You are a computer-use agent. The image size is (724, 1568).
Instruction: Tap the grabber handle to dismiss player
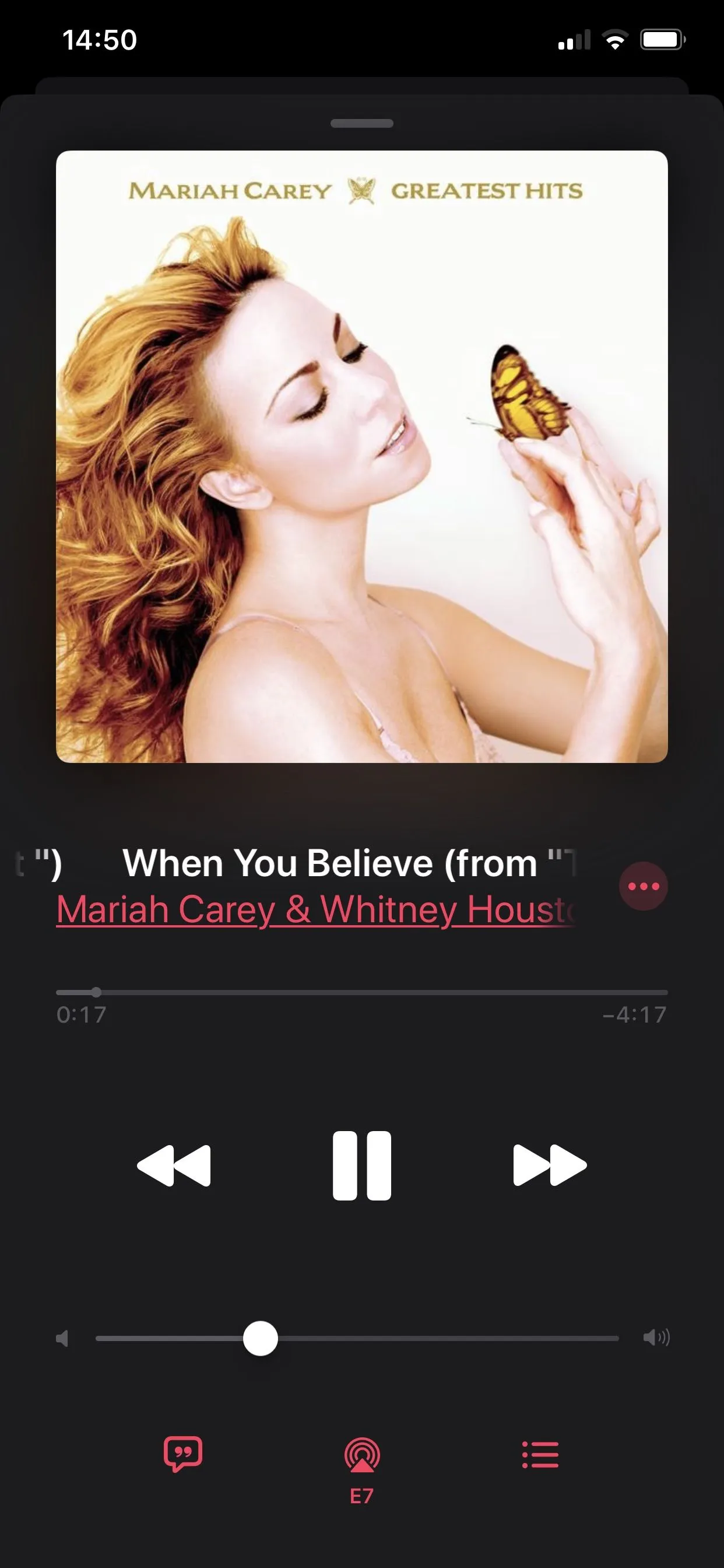click(361, 124)
